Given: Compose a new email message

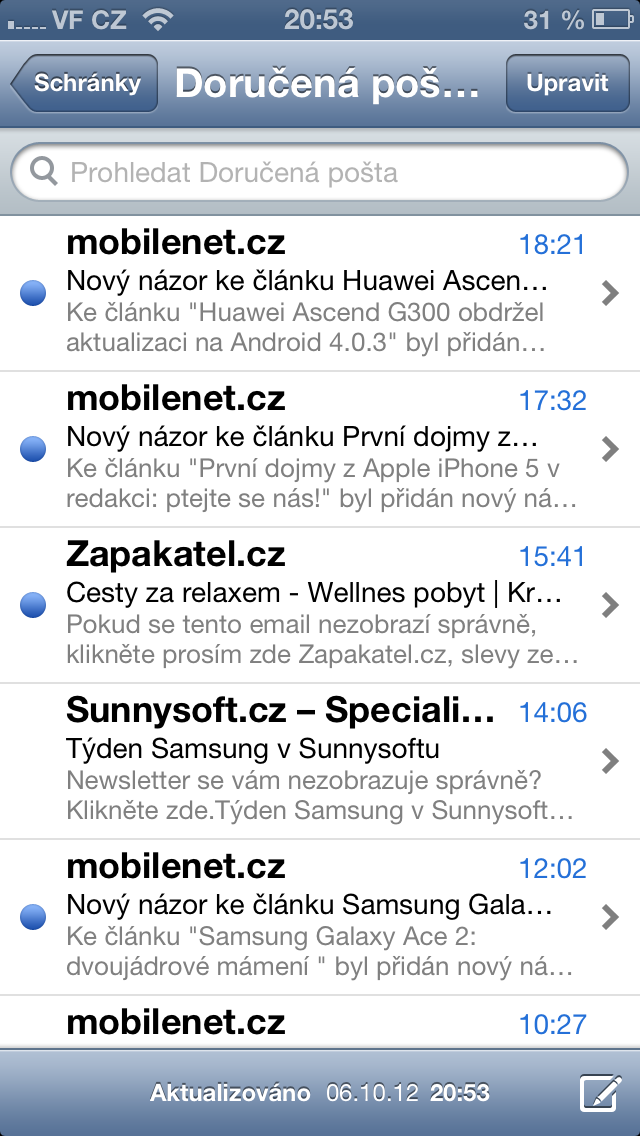Looking at the screenshot, I should pyautogui.click(x=601, y=1092).
